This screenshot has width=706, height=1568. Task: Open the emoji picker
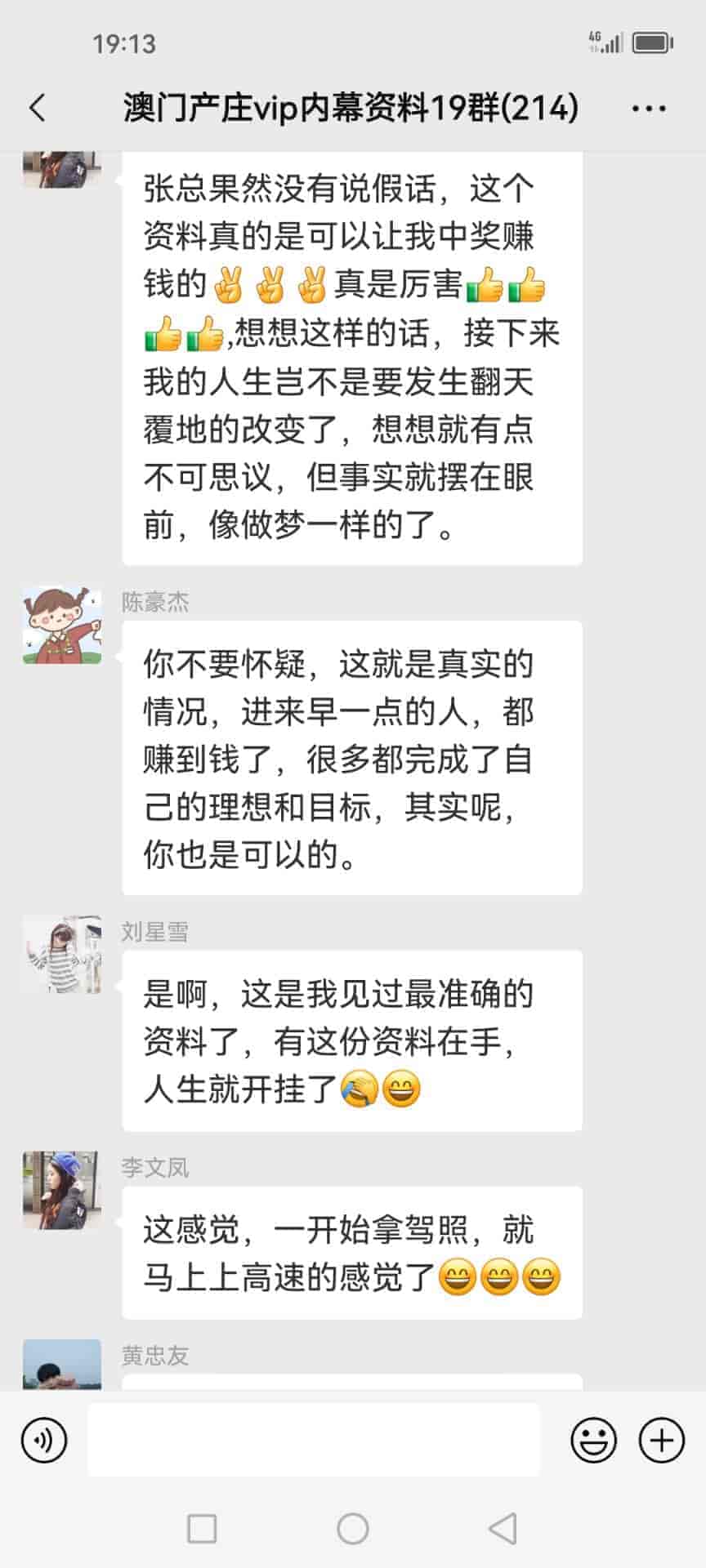[593, 1440]
